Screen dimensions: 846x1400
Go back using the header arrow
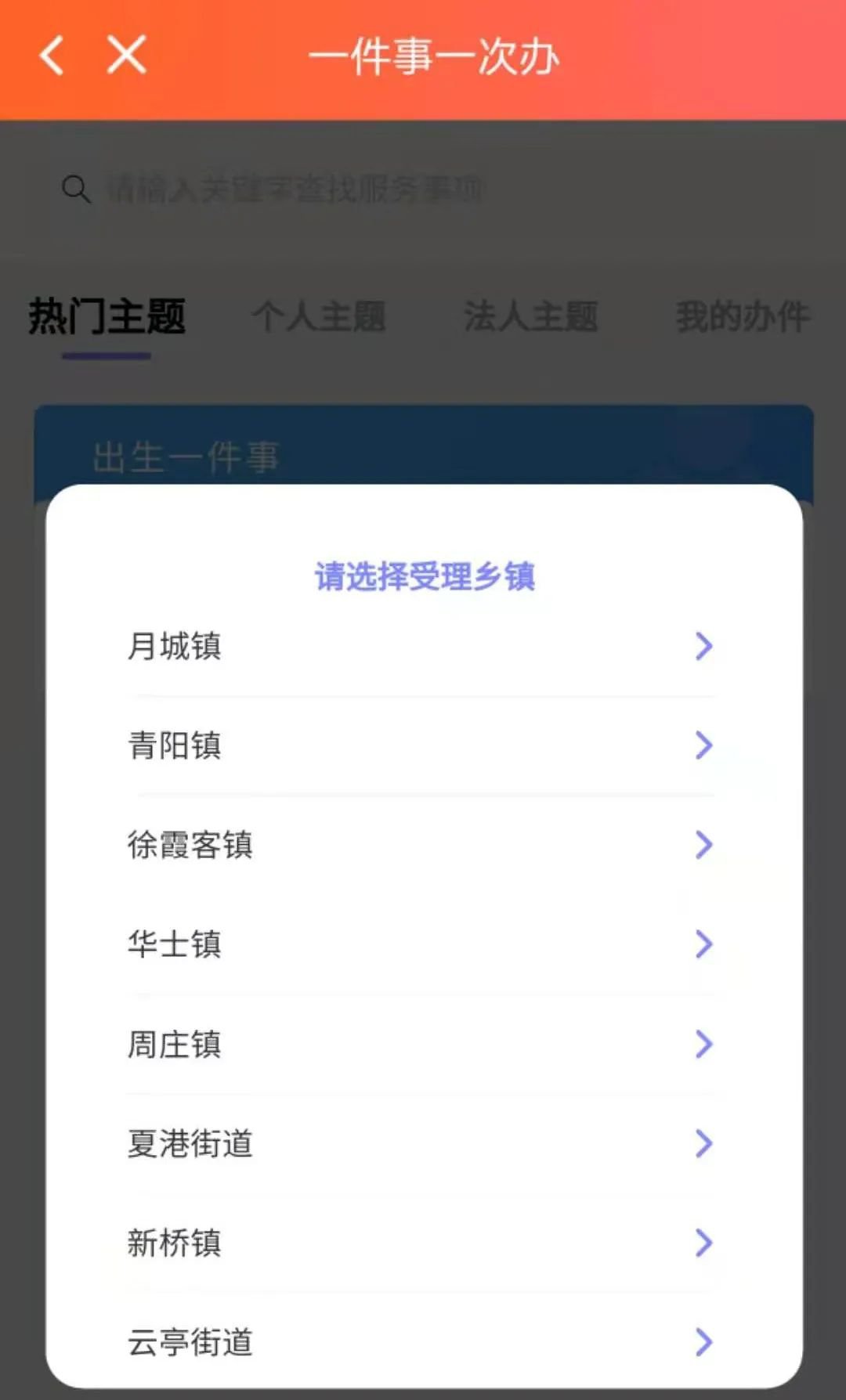point(52,56)
